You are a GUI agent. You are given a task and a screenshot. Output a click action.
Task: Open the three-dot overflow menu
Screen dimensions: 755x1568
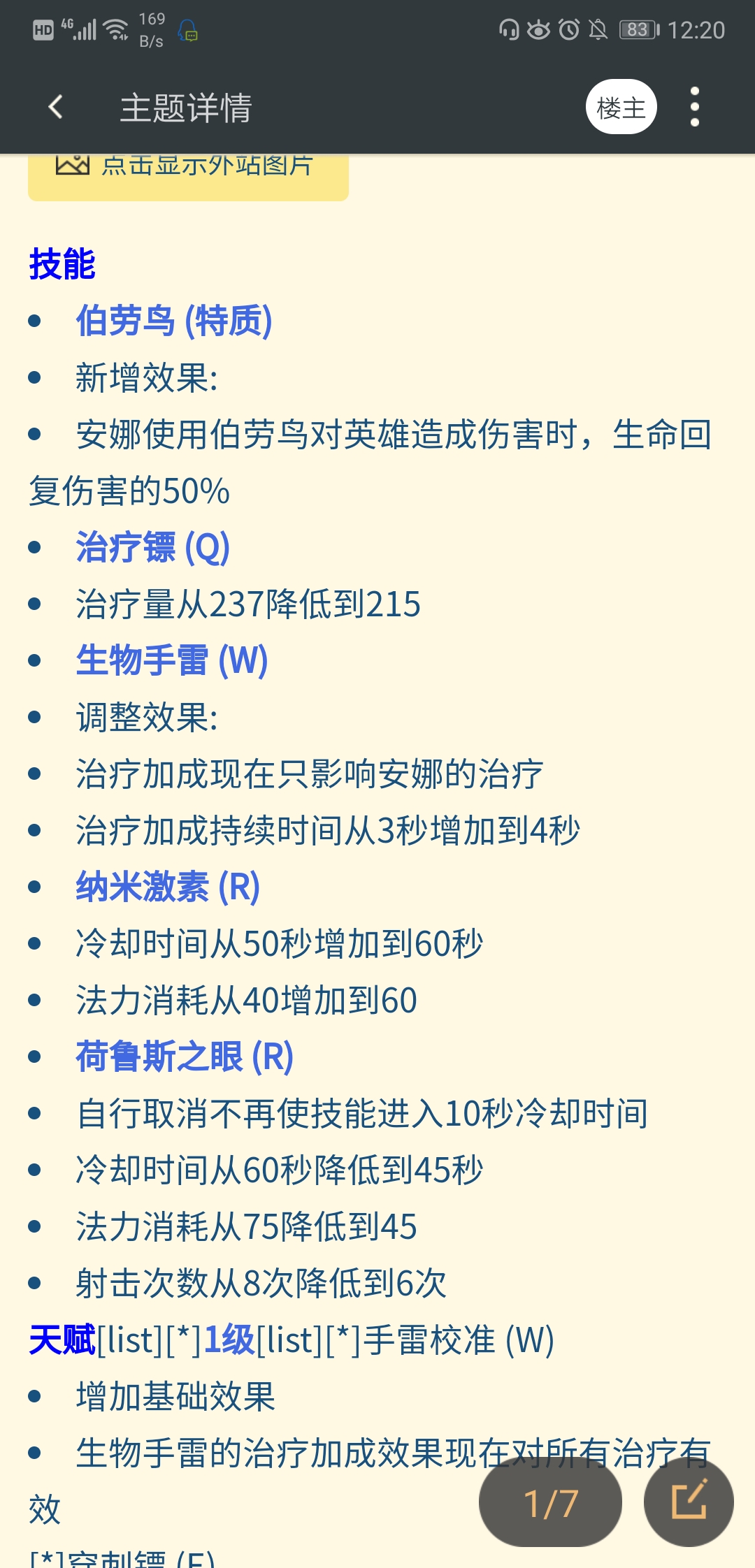(694, 107)
